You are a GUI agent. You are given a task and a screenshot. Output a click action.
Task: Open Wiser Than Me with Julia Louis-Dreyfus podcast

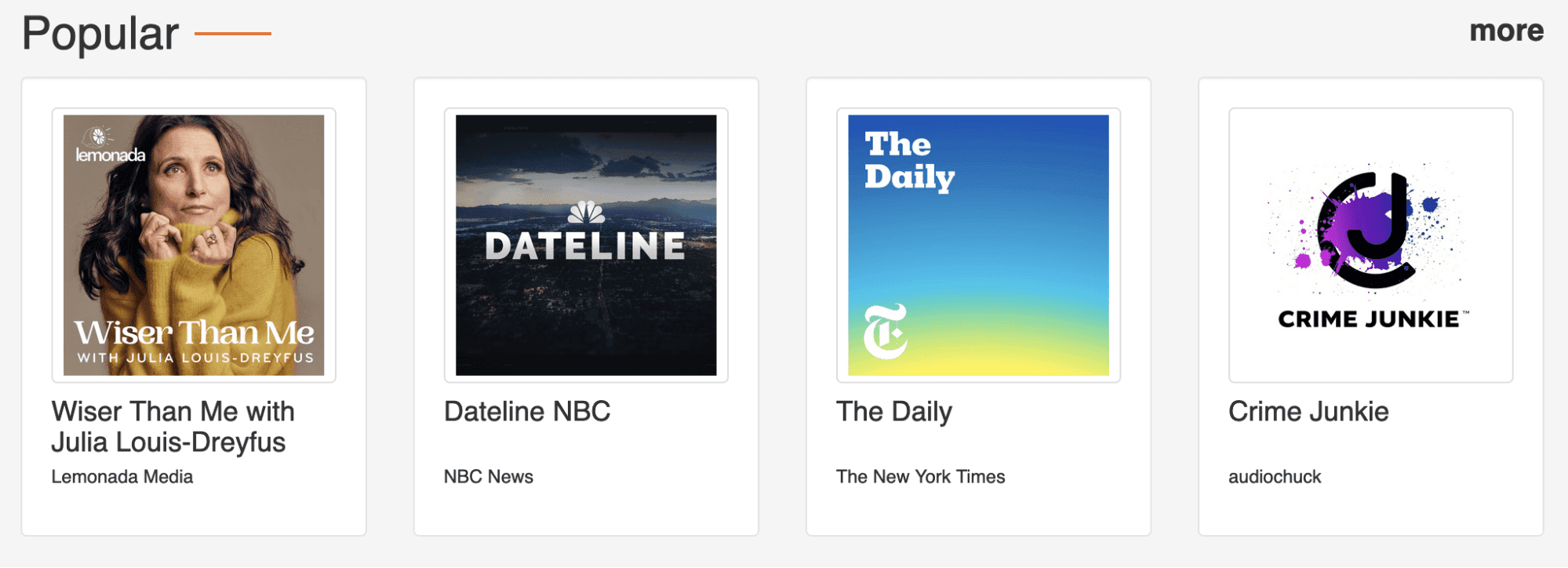pyautogui.click(x=194, y=246)
